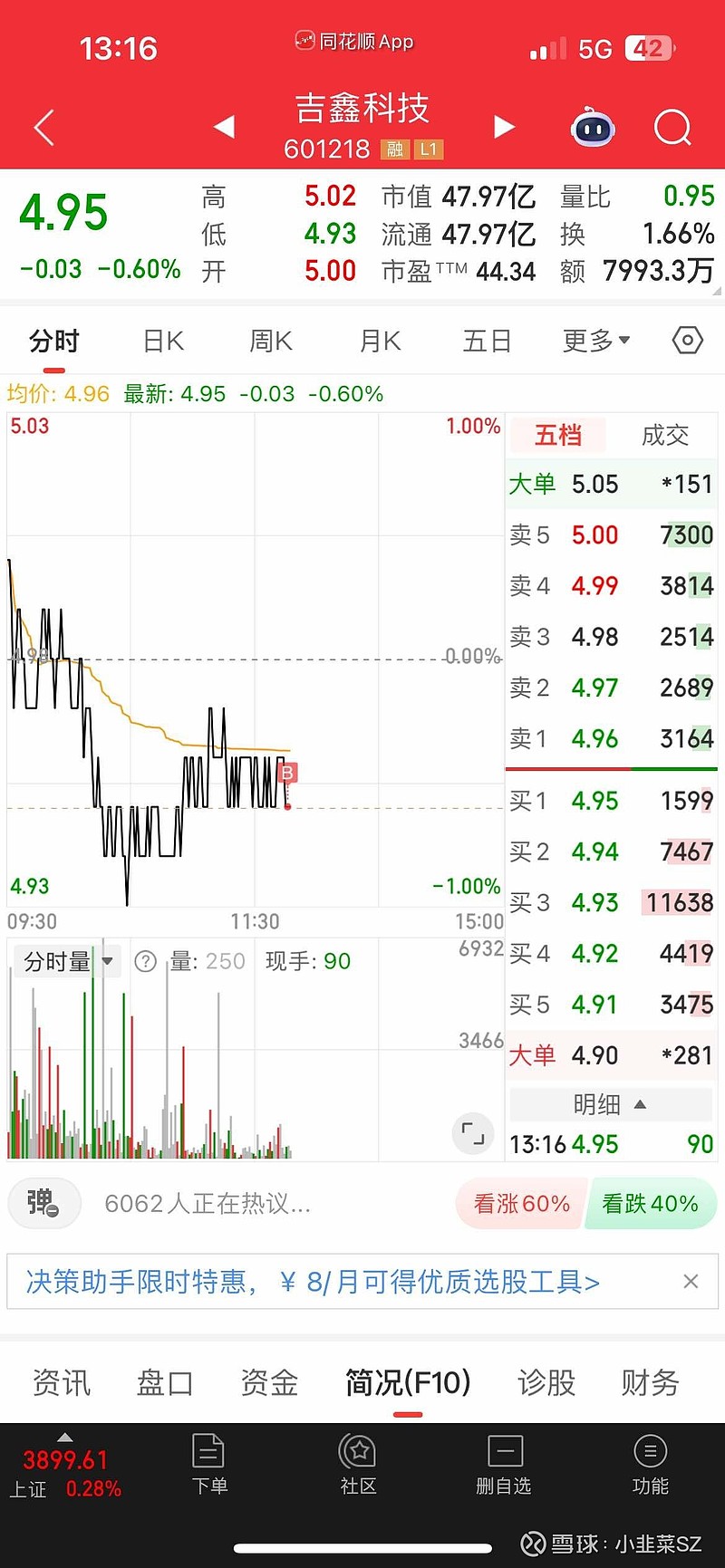Open the 资金 tab
This screenshot has width=725, height=1568.
click(x=269, y=1383)
